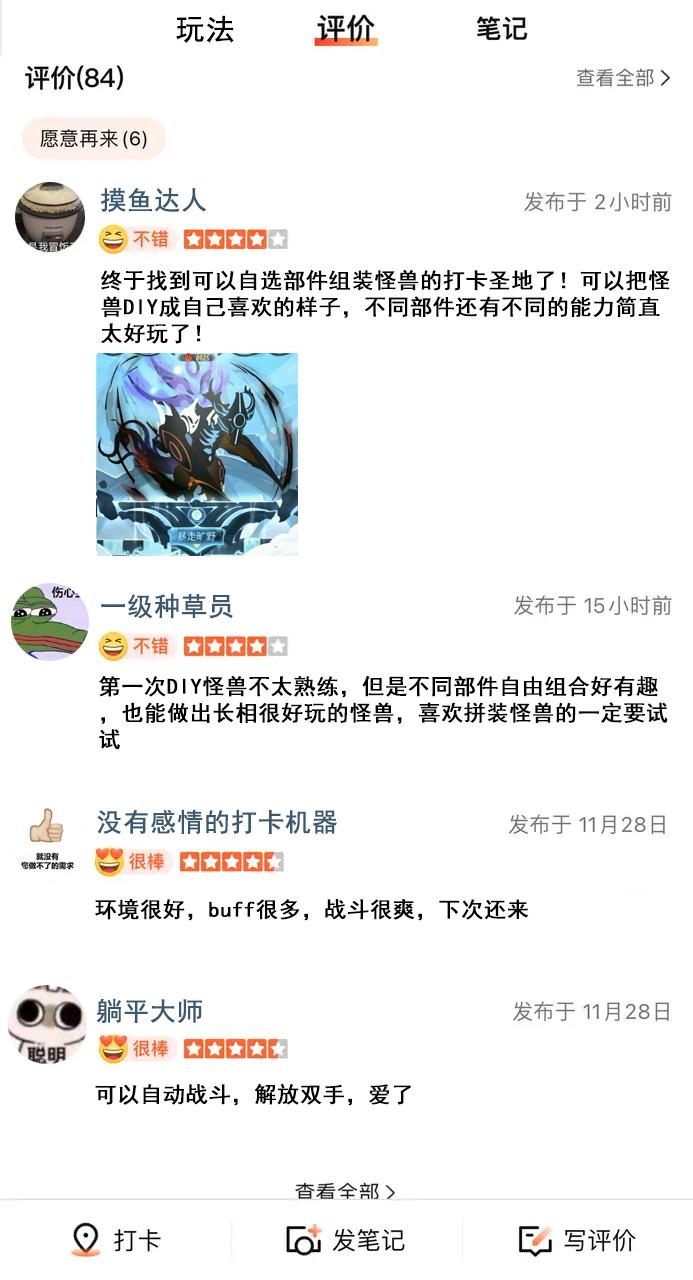Post a note with 发笔记
The width and height of the screenshot is (693, 1280).
click(x=346, y=1241)
